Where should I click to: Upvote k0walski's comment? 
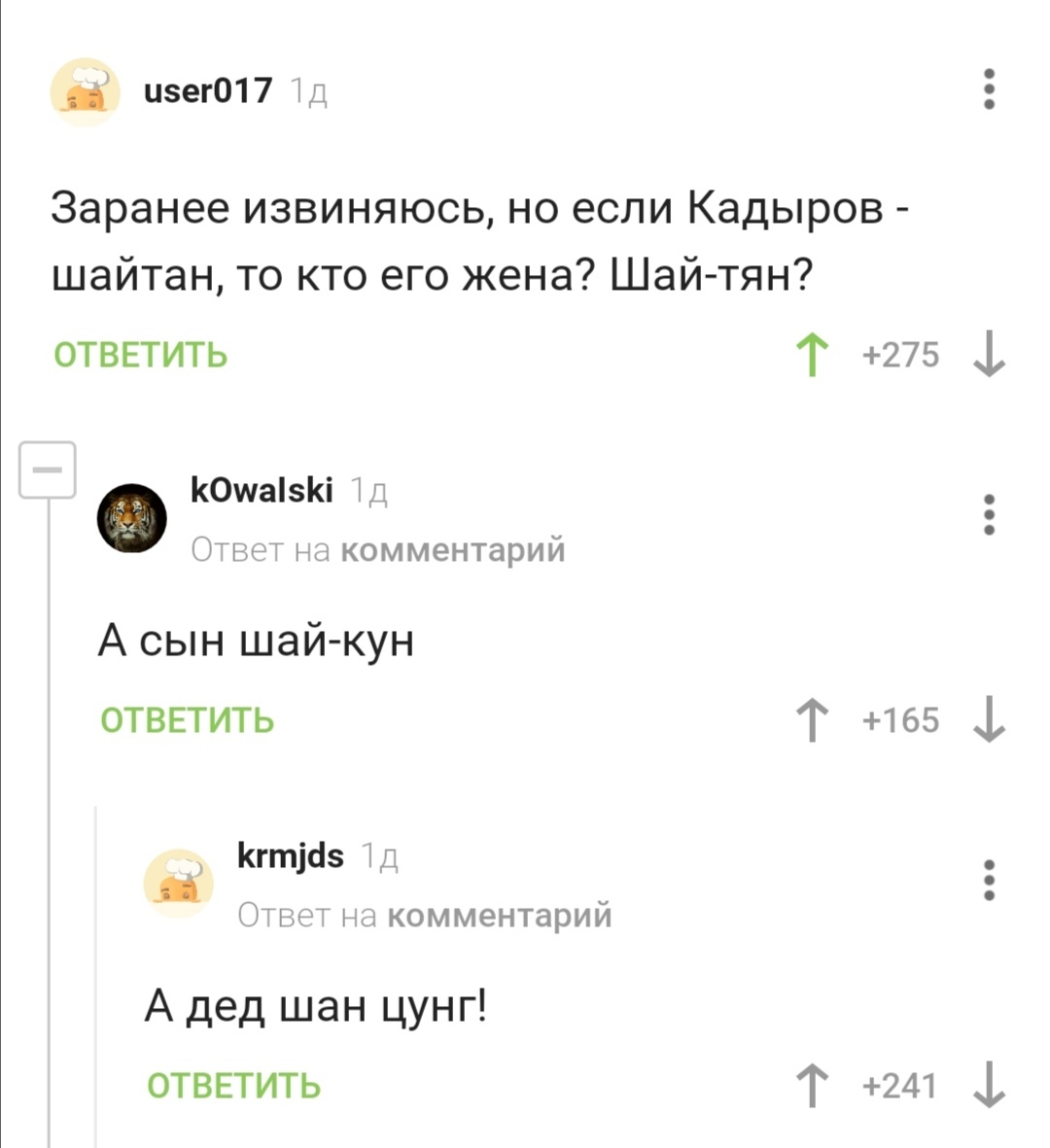[812, 720]
